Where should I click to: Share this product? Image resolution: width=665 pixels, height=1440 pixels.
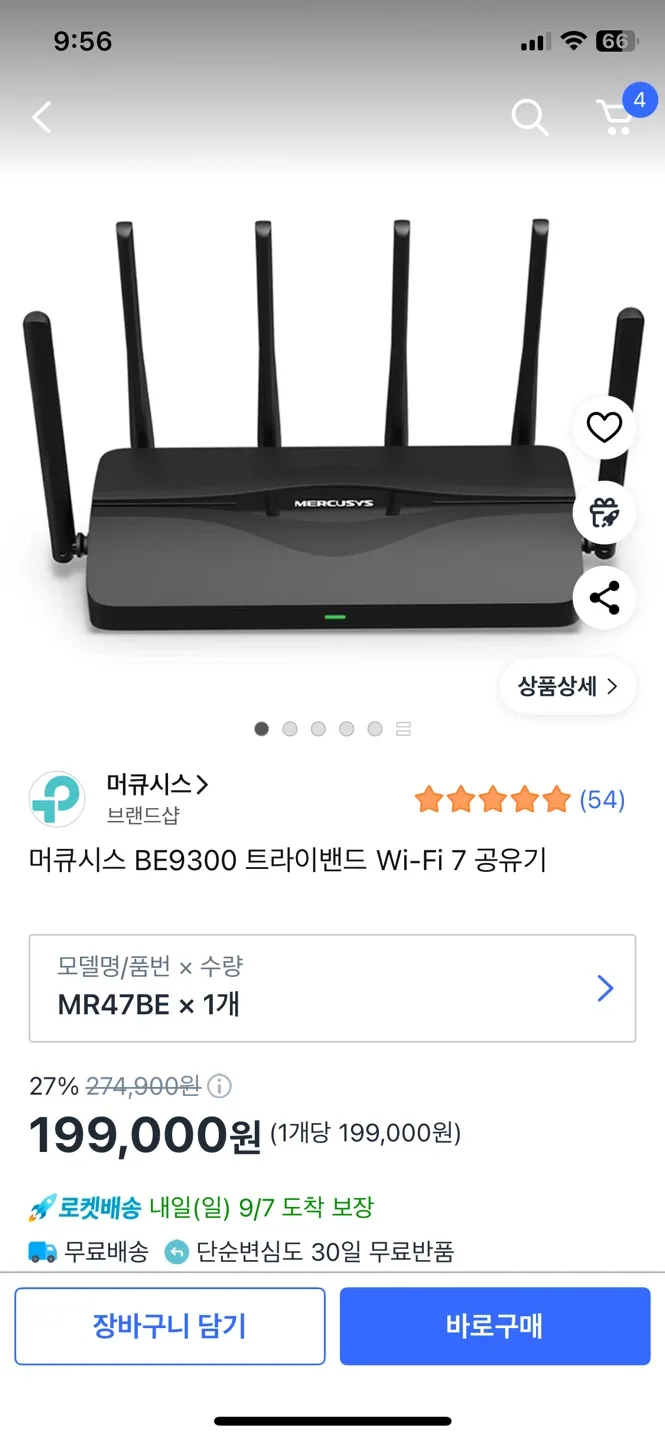(x=604, y=598)
